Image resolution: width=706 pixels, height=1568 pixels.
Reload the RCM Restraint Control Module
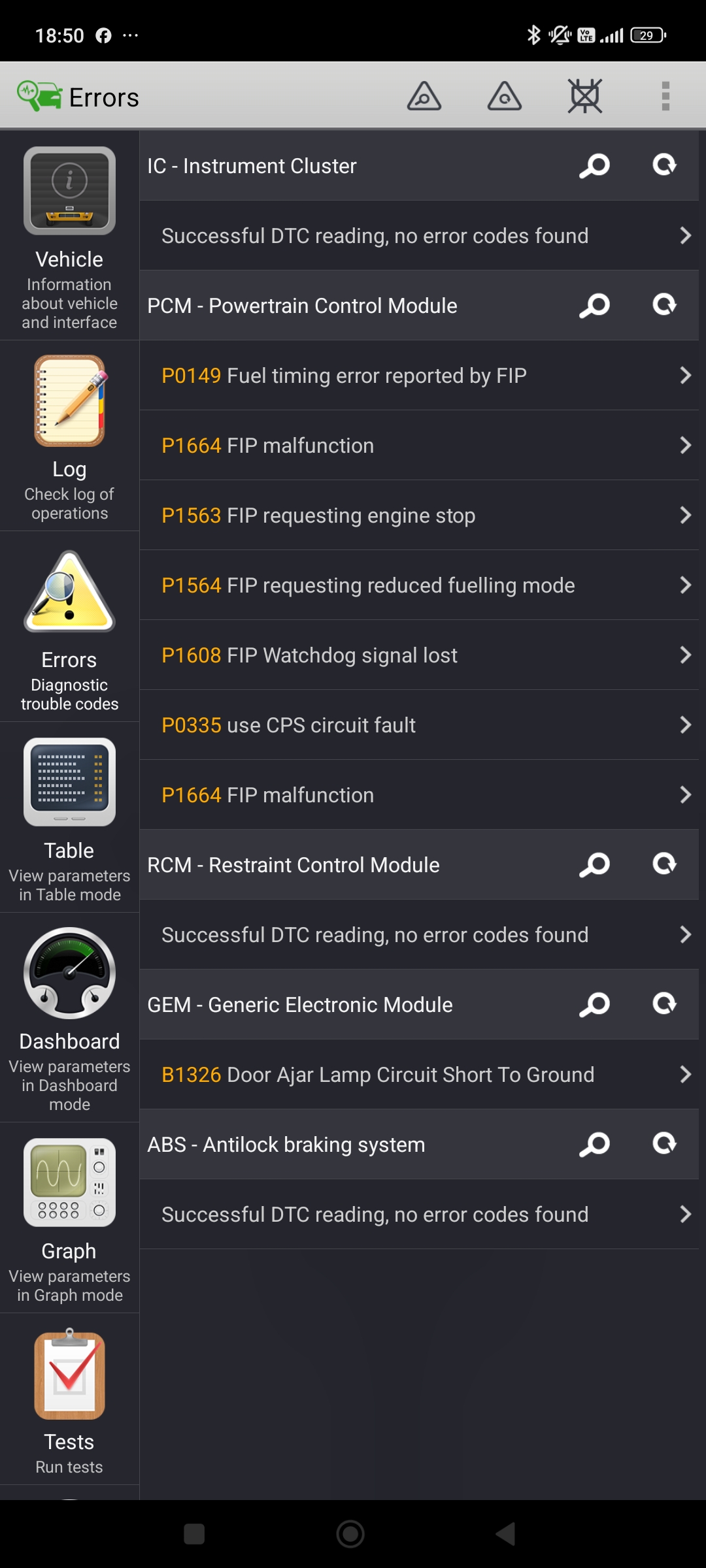[664, 864]
